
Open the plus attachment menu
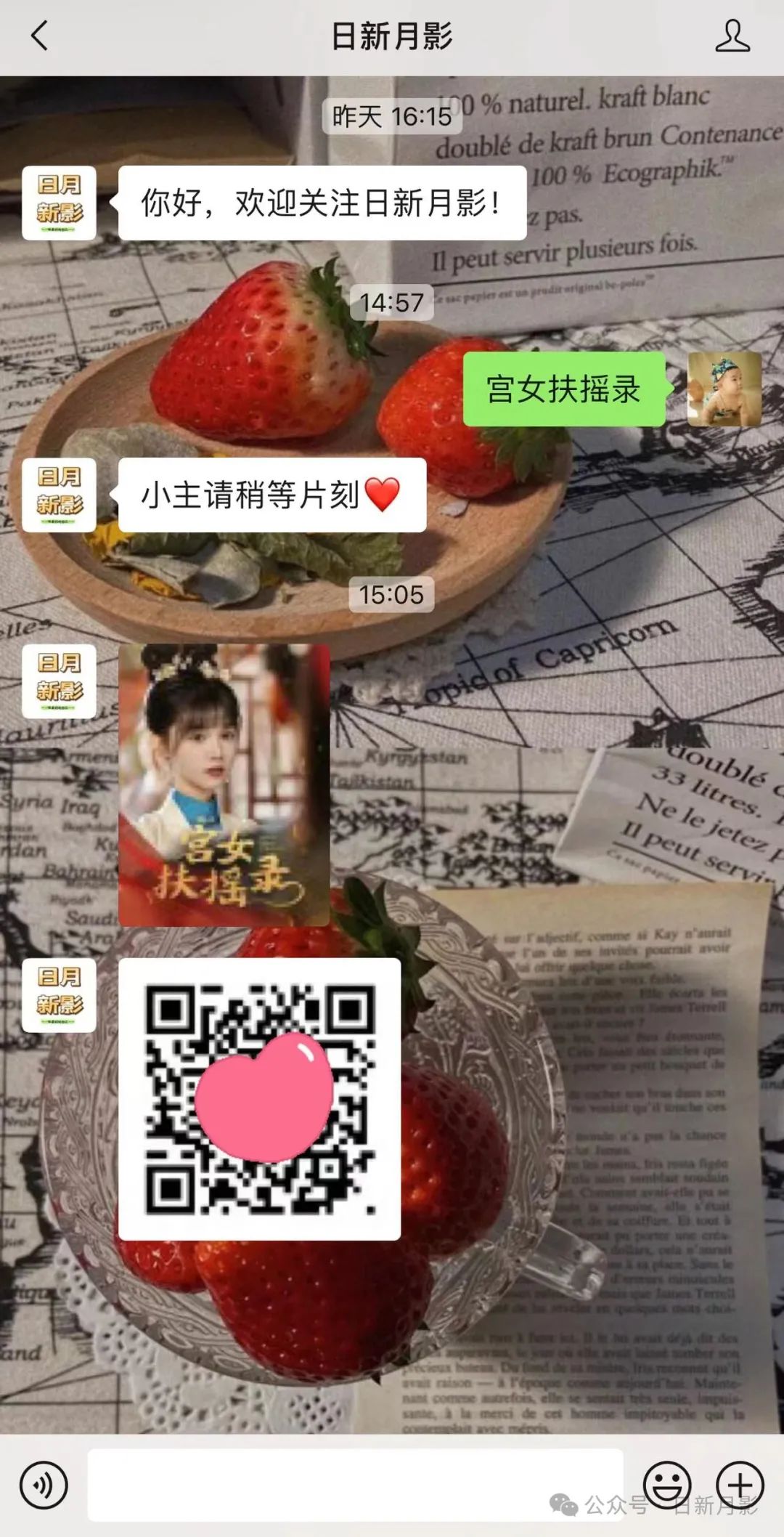coord(740,1485)
